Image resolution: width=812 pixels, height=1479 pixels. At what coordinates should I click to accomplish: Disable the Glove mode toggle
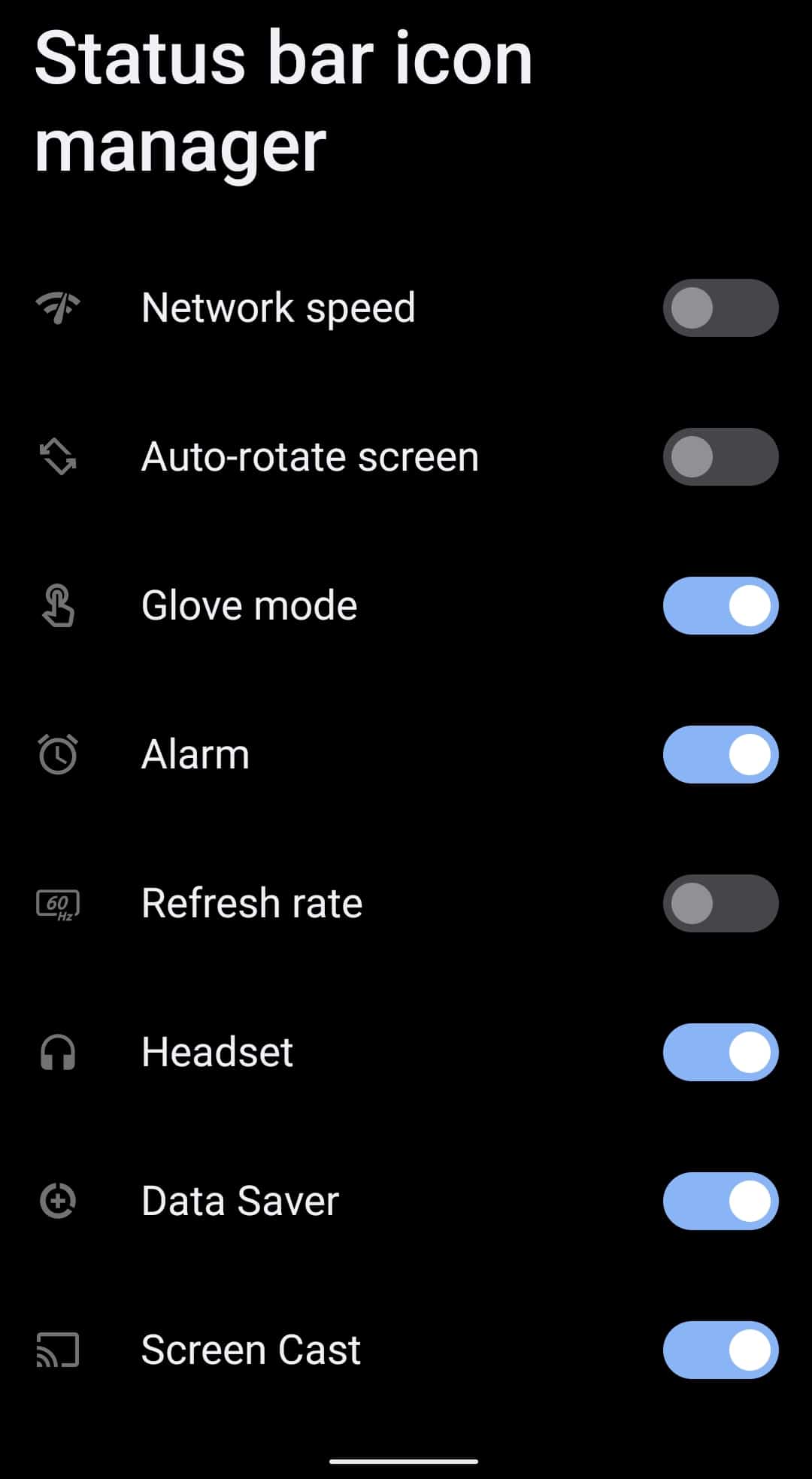(720, 605)
